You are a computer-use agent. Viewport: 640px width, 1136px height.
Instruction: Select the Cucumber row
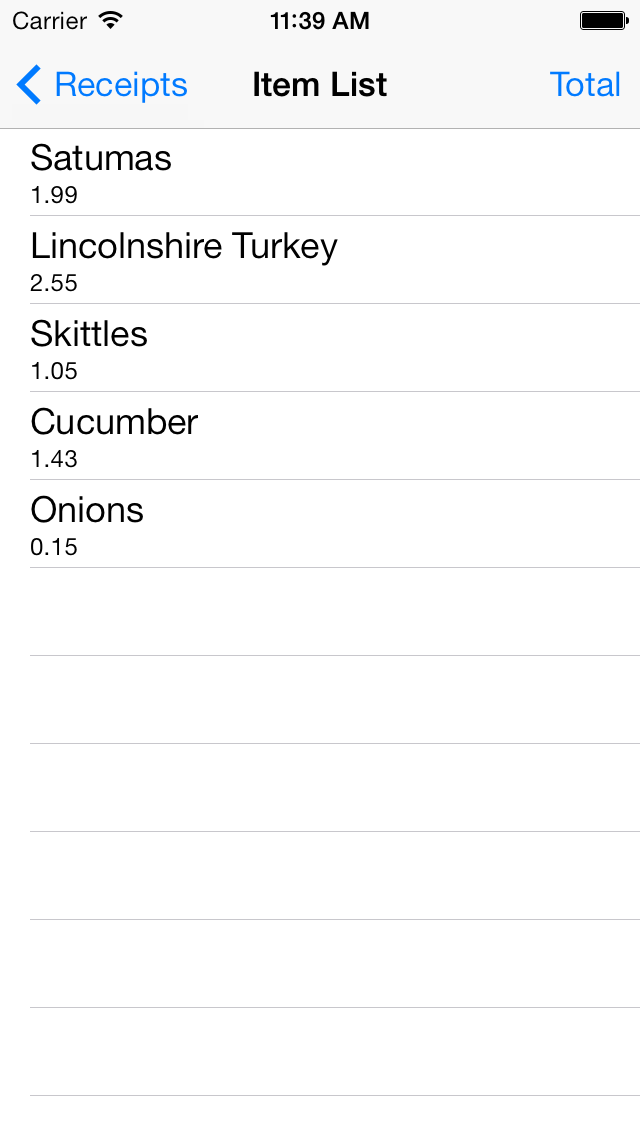[320, 436]
